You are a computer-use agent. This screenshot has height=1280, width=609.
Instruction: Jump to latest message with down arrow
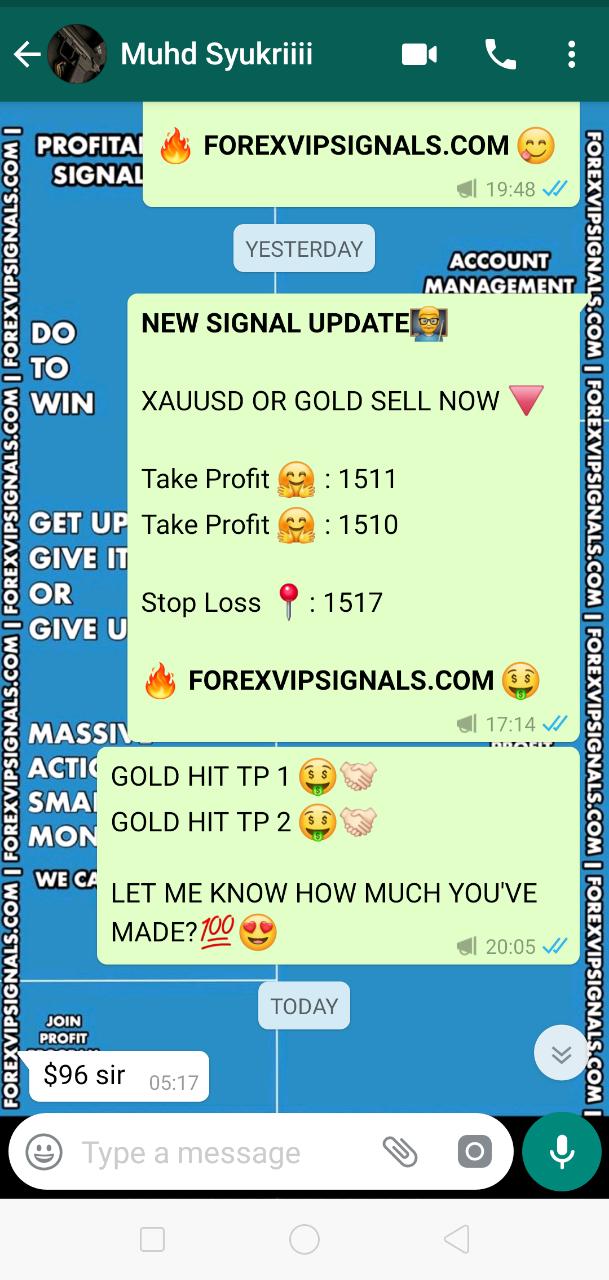point(561,1053)
